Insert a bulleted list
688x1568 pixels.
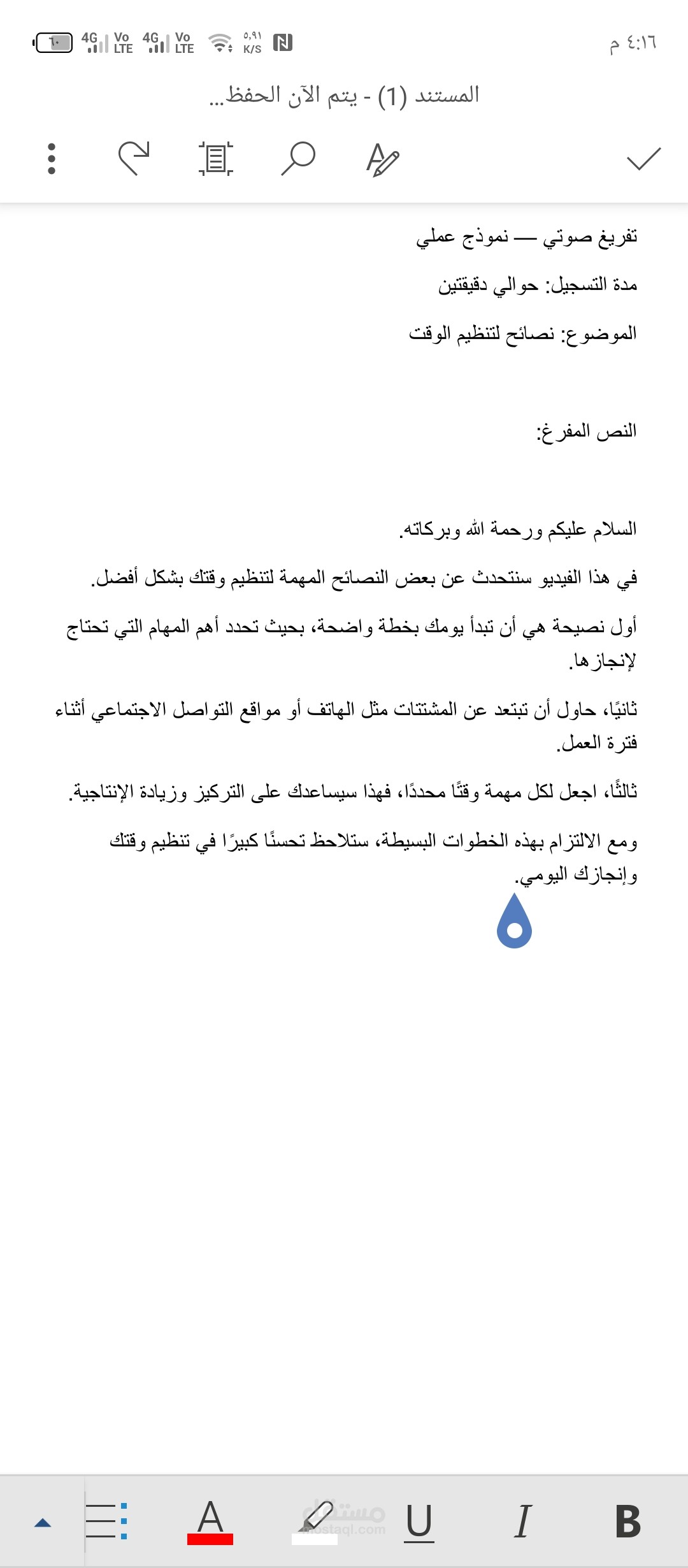click(106, 1521)
